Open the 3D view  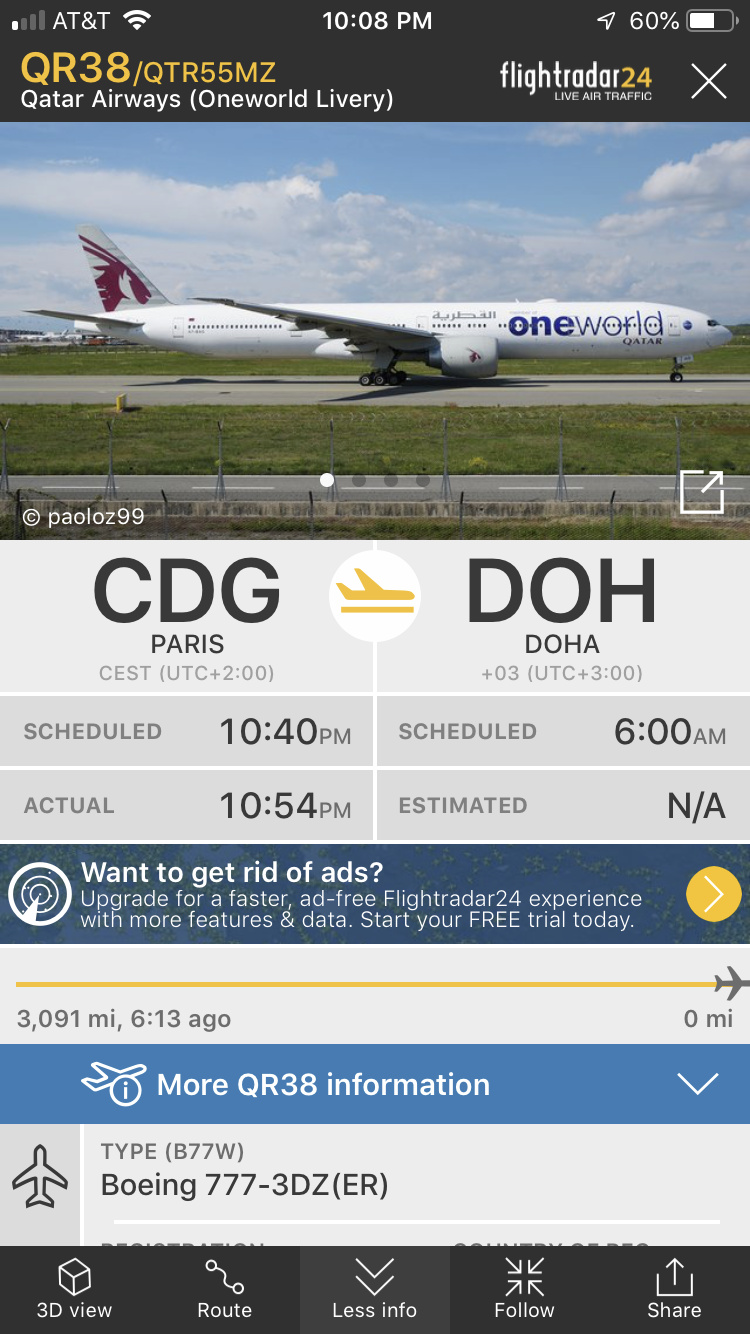[x=75, y=1289]
